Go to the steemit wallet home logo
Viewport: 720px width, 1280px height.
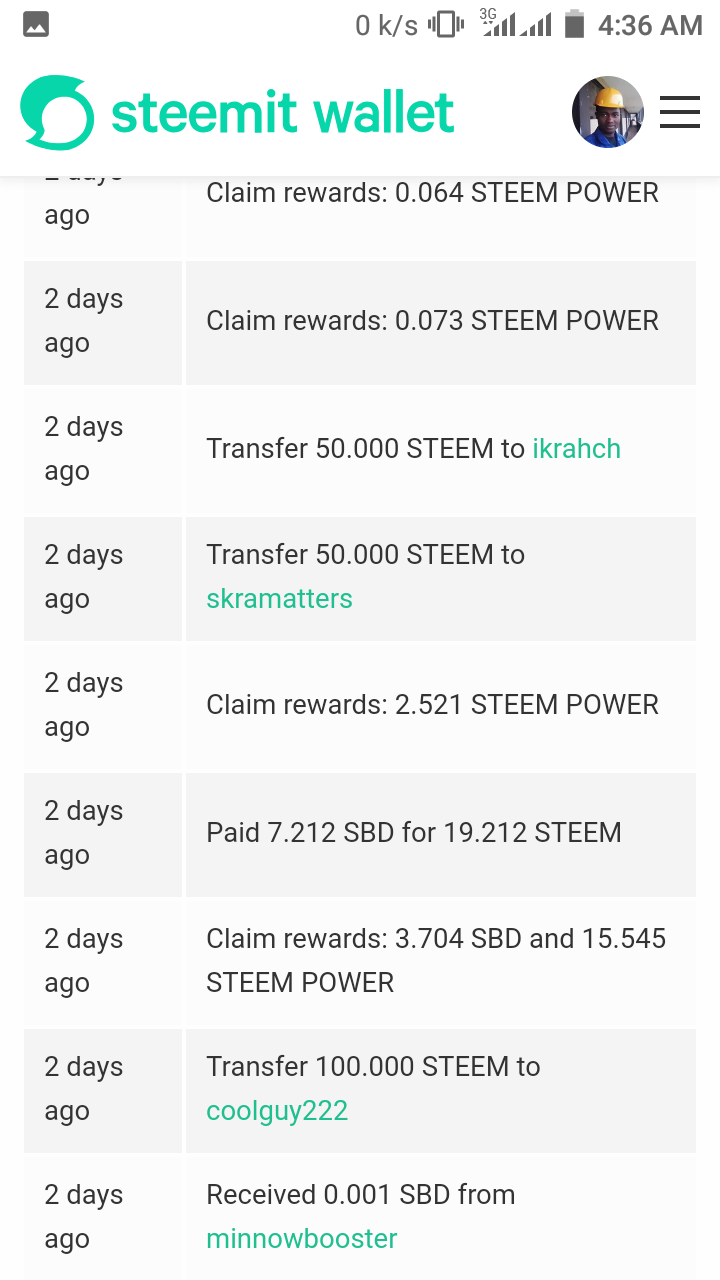pyautogui.click(x=237, y=113)
